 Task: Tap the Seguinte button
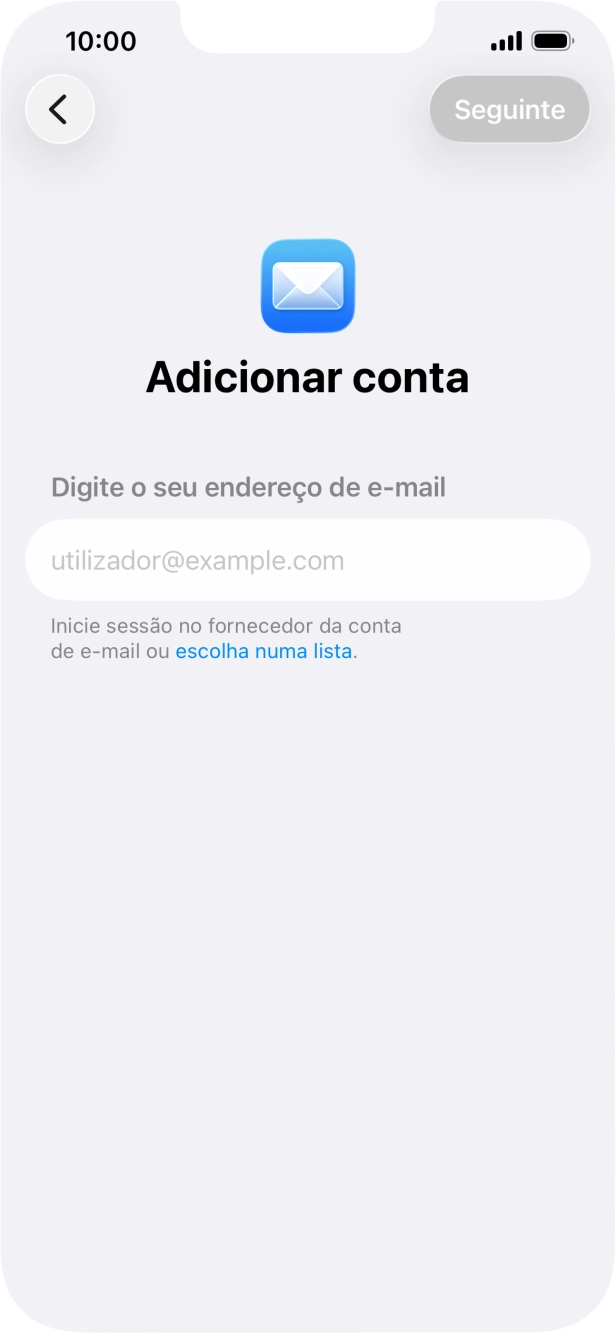[x=509, y=109]
